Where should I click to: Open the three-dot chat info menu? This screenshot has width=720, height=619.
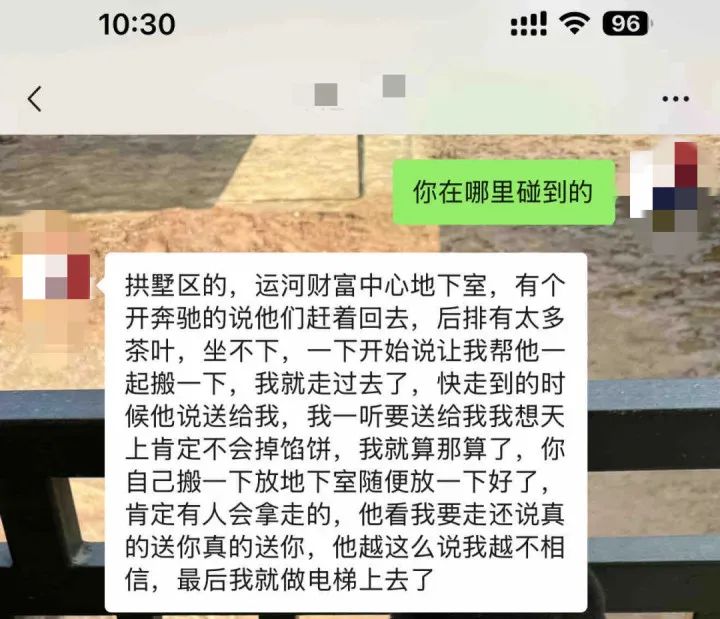click(676, 98)
